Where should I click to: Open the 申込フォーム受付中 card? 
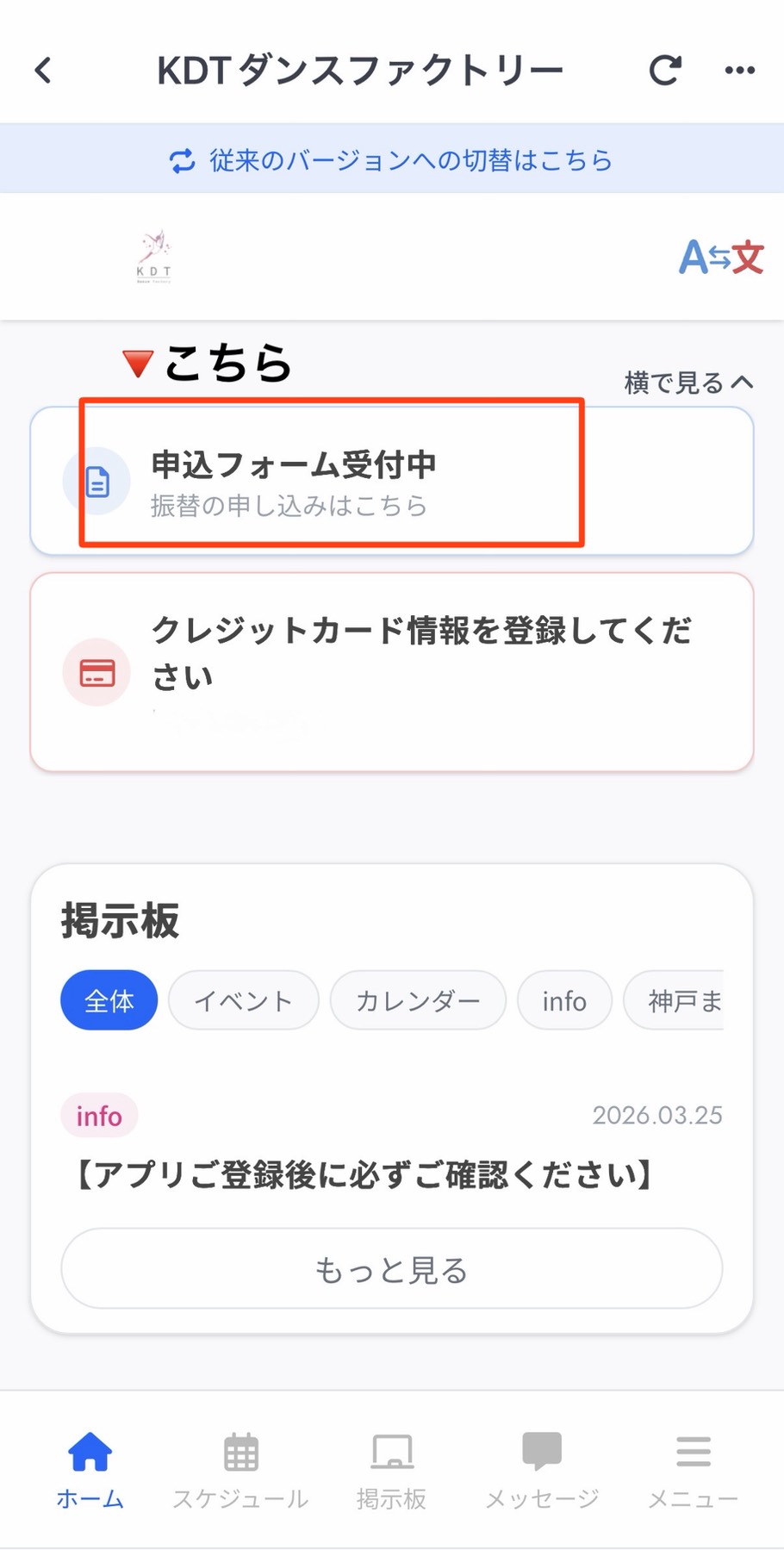click(x=392, y=481)
